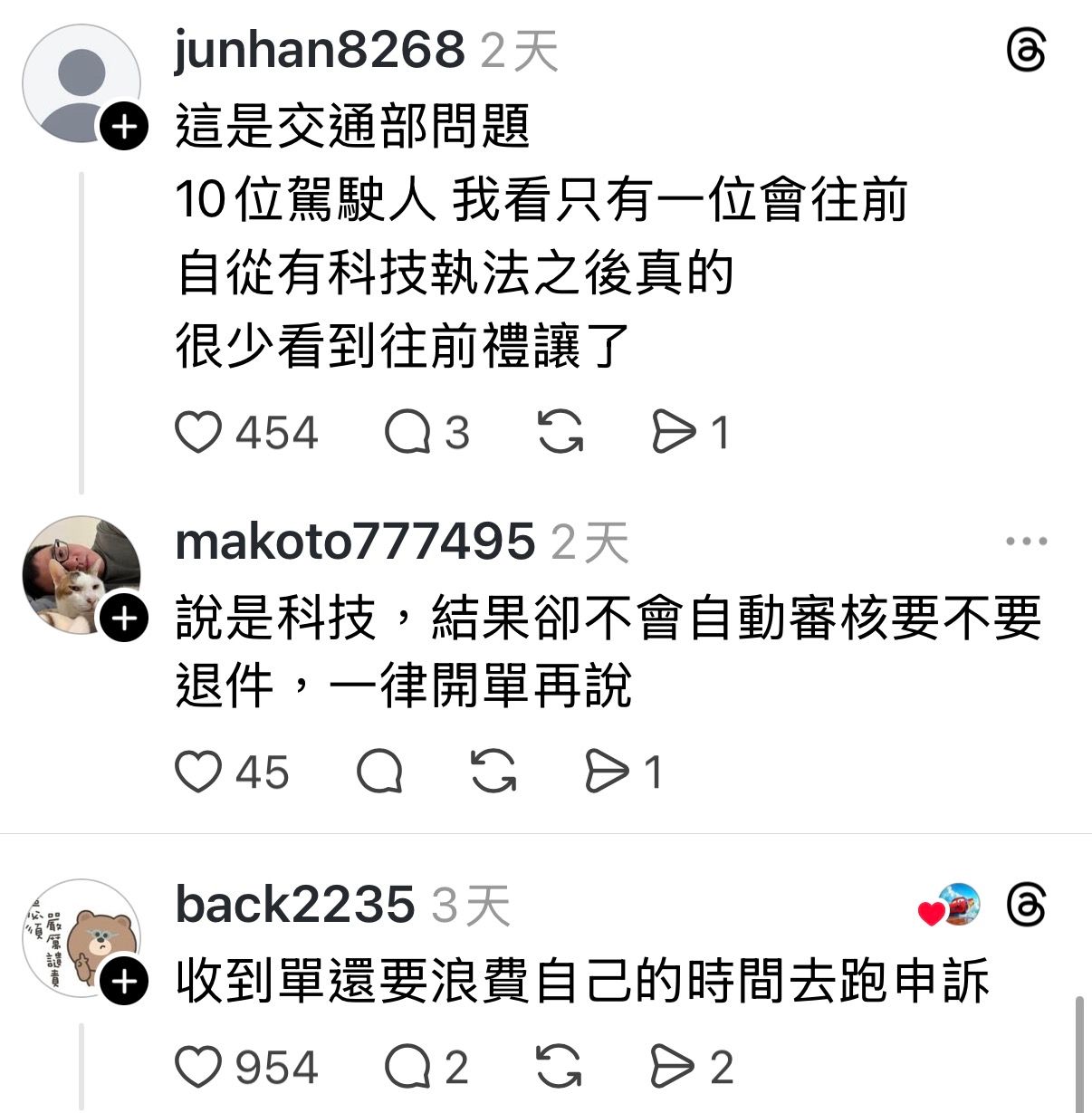Repost back2235's comment

click(x=559, y=1067)
